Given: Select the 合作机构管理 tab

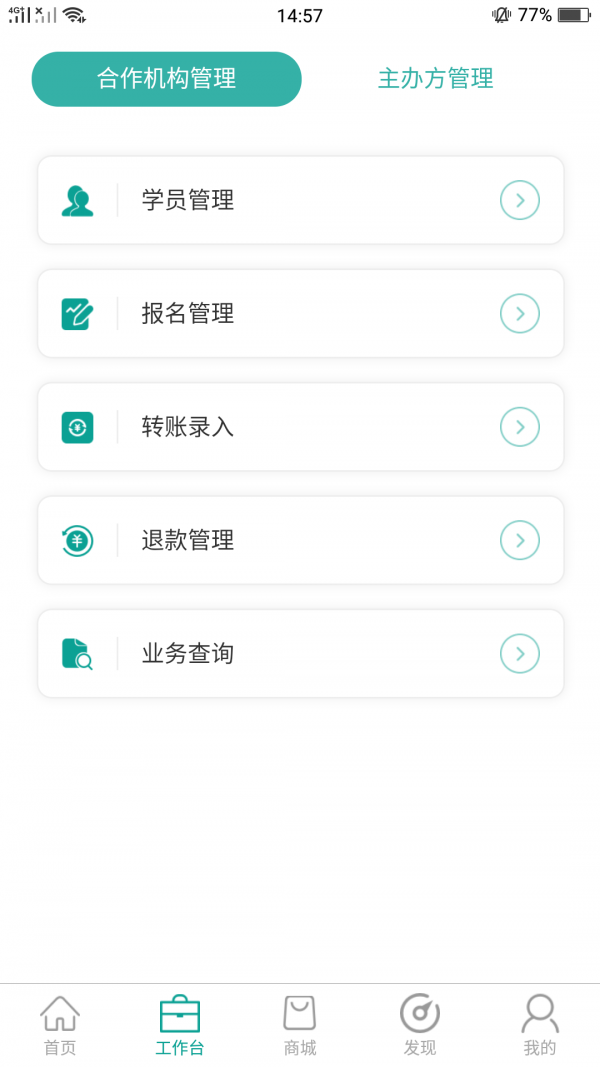Looking at the screenshot, I should pyautogui.click(x=167, y=79).
